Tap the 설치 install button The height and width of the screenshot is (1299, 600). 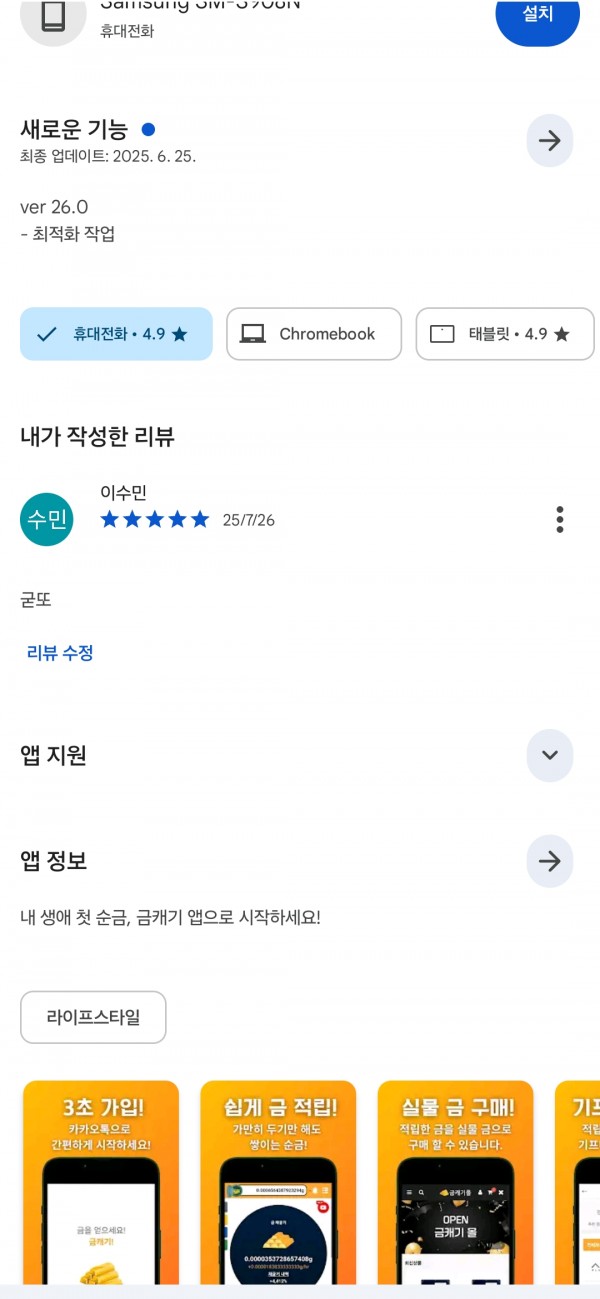538,16
